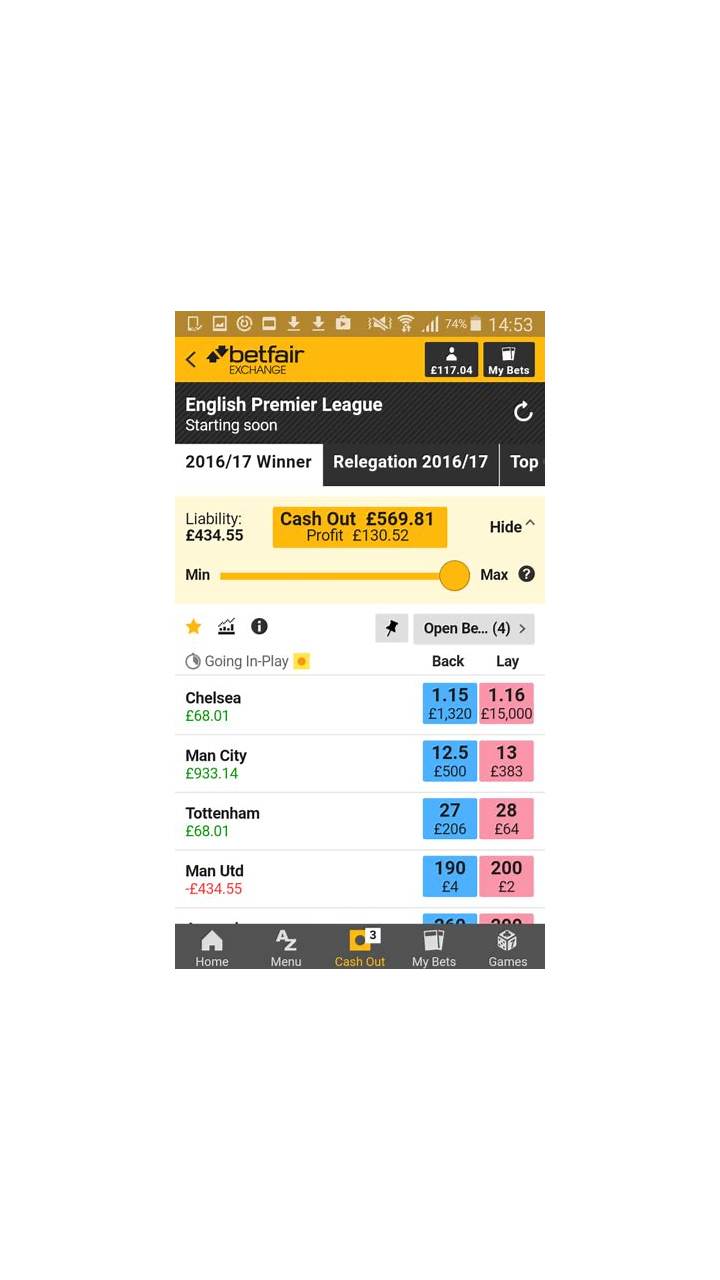Open My Bets in the header
The height and width of the screenshot is (1280, 720).
point(509,360)
